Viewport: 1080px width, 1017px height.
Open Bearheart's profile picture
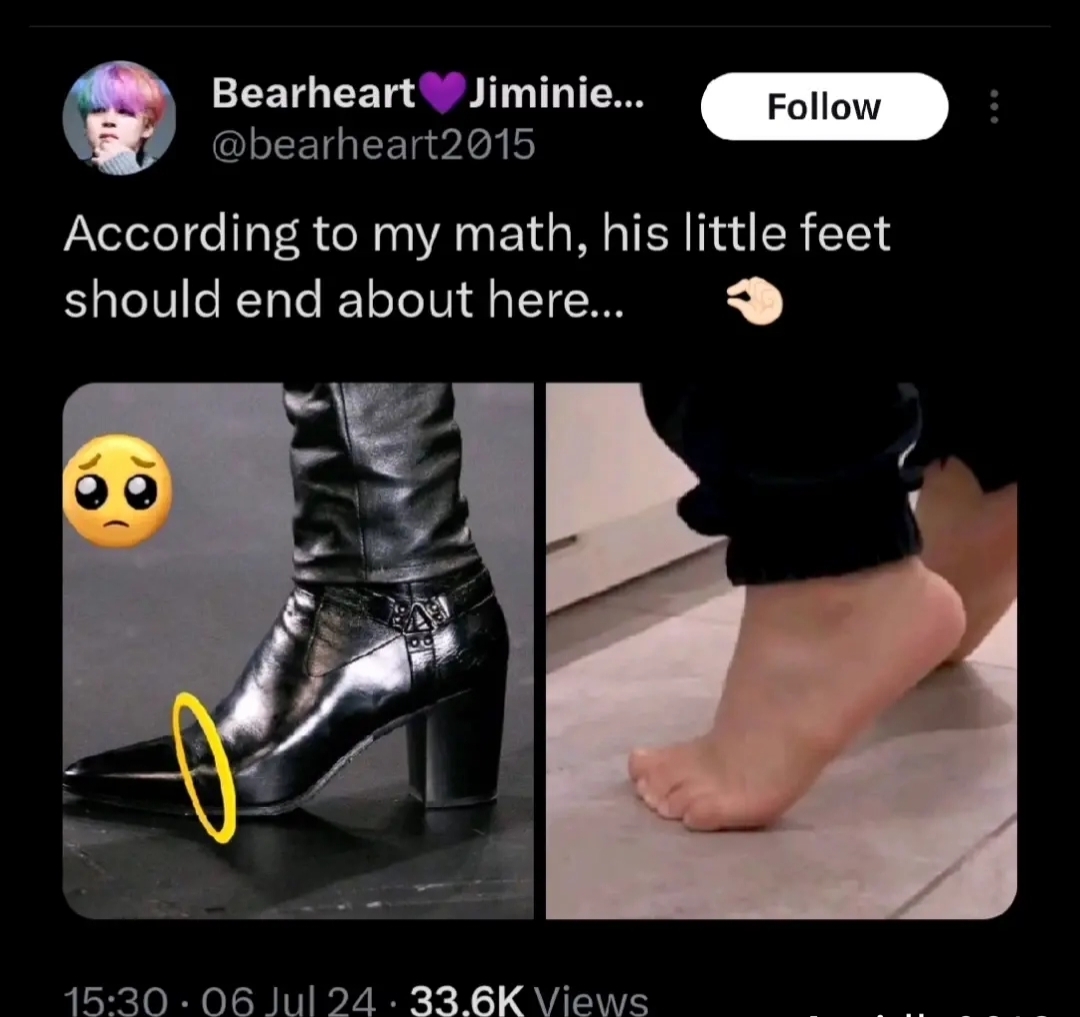click(x=120, y=118)
